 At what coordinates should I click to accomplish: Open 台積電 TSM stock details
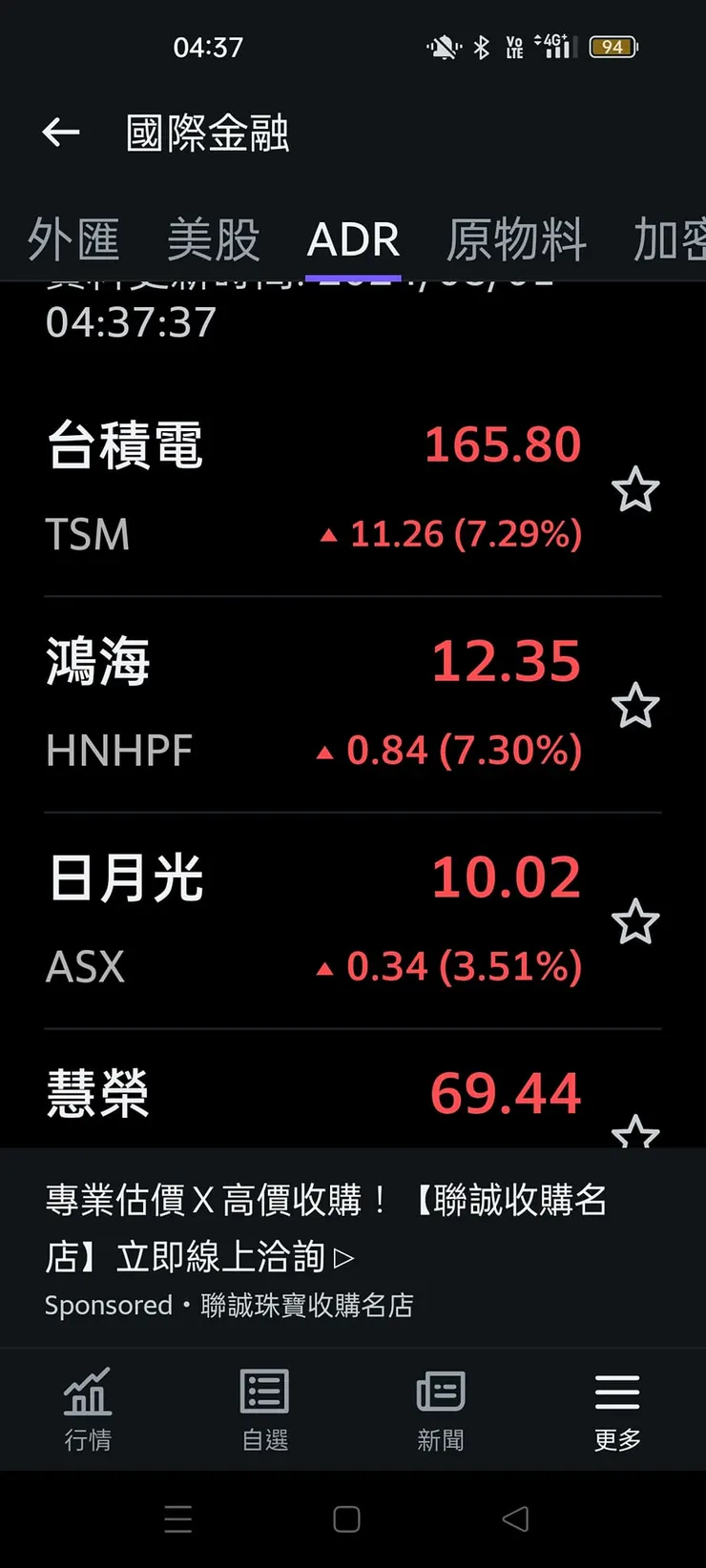coord(315,488)
